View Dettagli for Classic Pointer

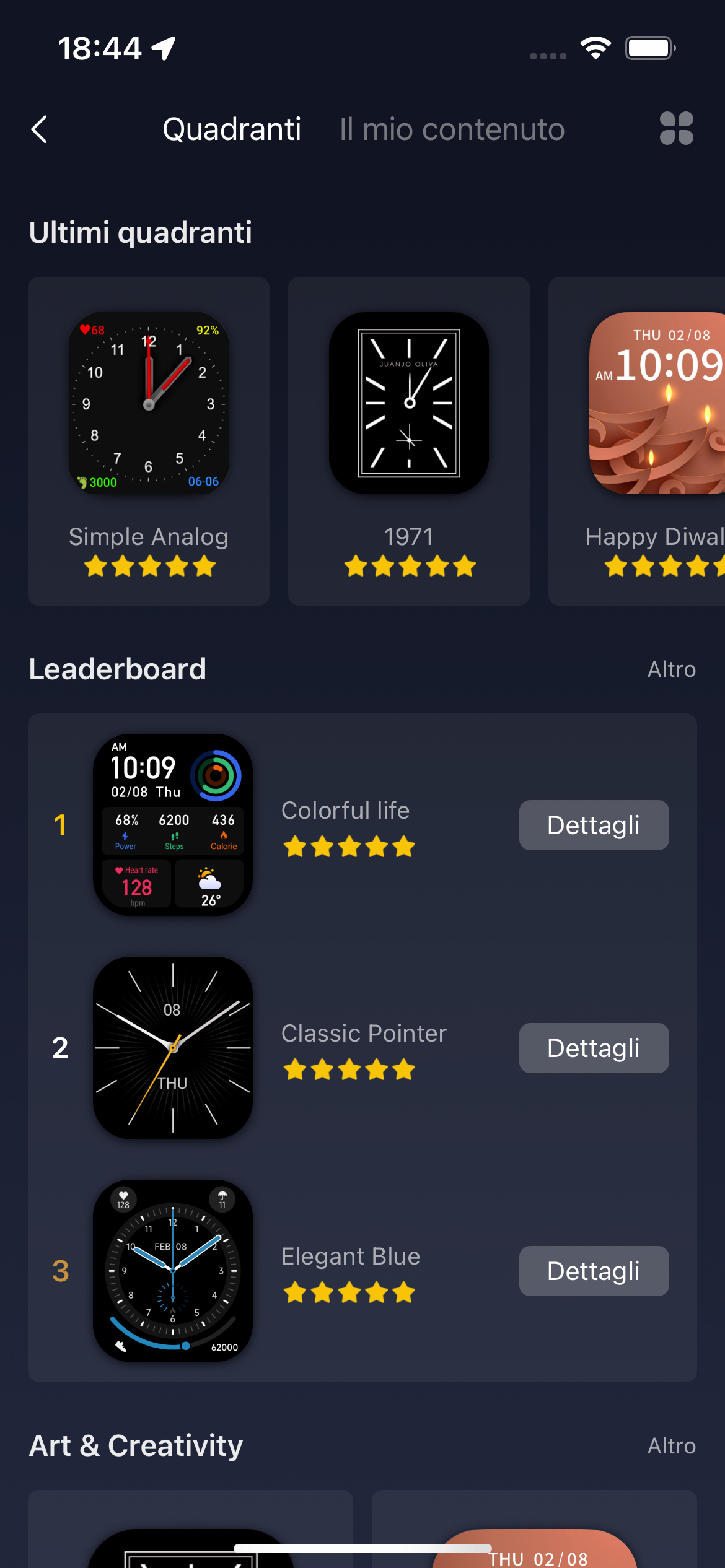pos(594,1048)
